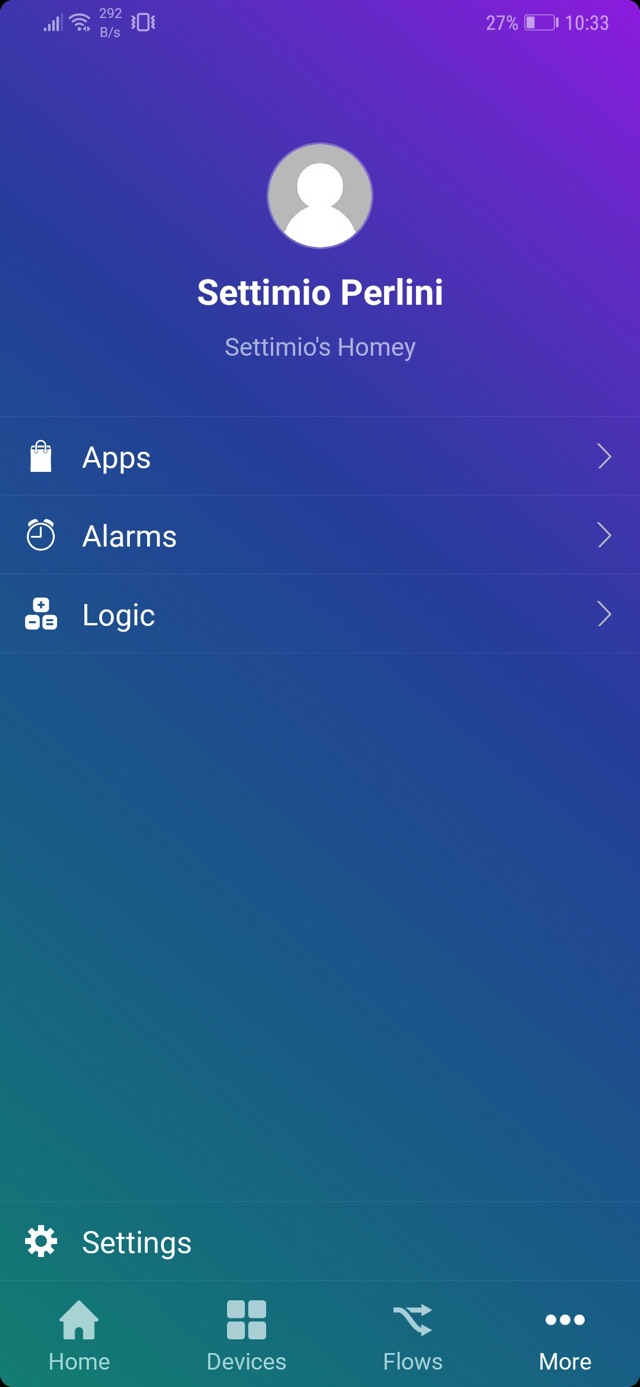Screen dimensions: 640x1387
Task: Select the More tab
Action: [x=565, y=1335]
